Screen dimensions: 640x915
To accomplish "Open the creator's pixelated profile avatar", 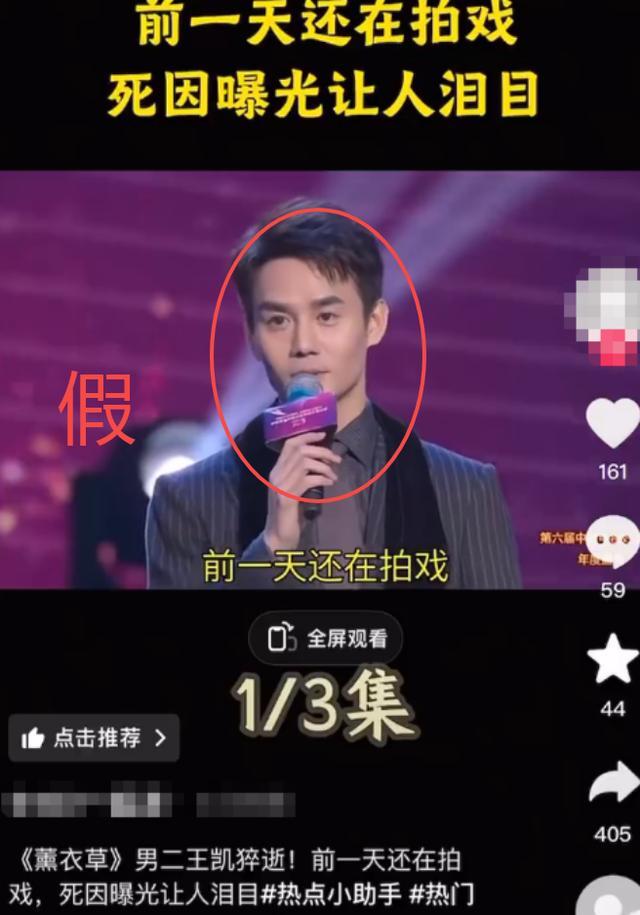I will 604,316.
